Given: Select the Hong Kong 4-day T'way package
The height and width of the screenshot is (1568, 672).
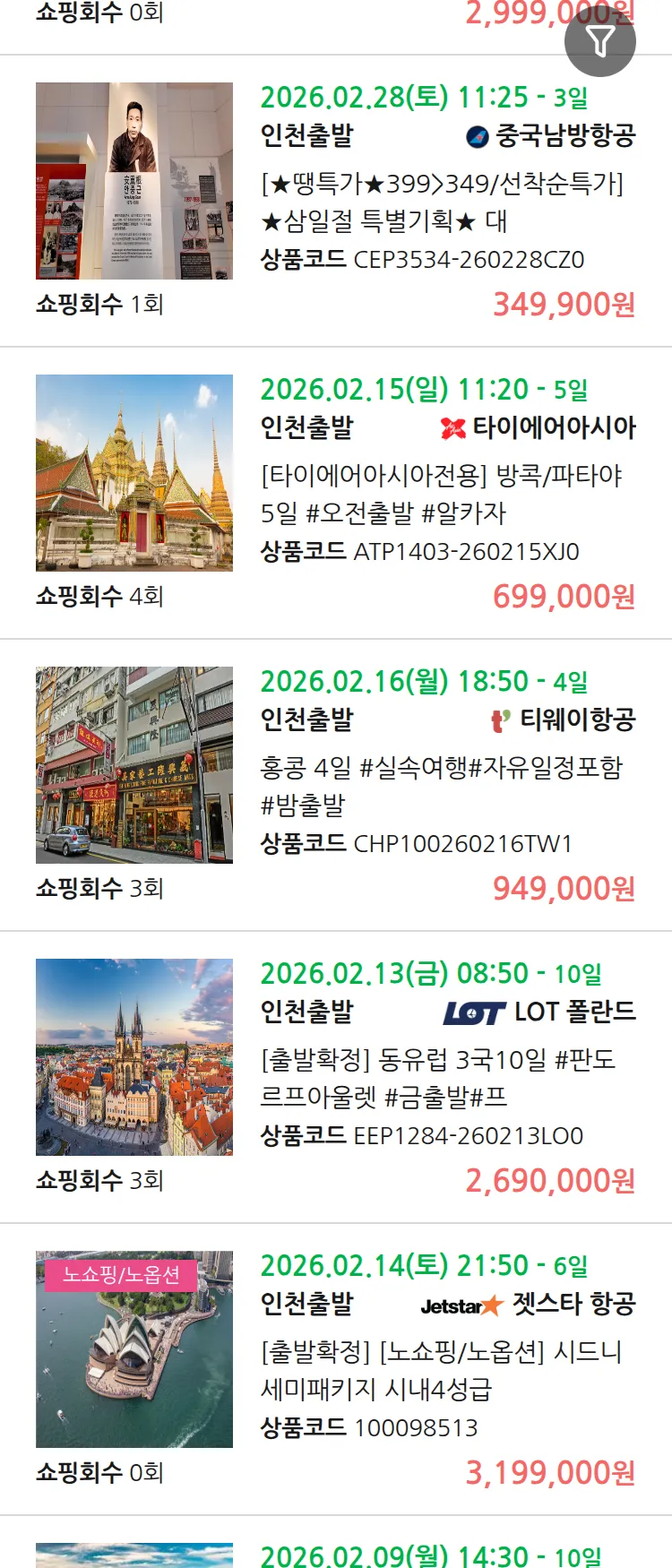Looking at the screenshot, I should (x=441, y=786).
